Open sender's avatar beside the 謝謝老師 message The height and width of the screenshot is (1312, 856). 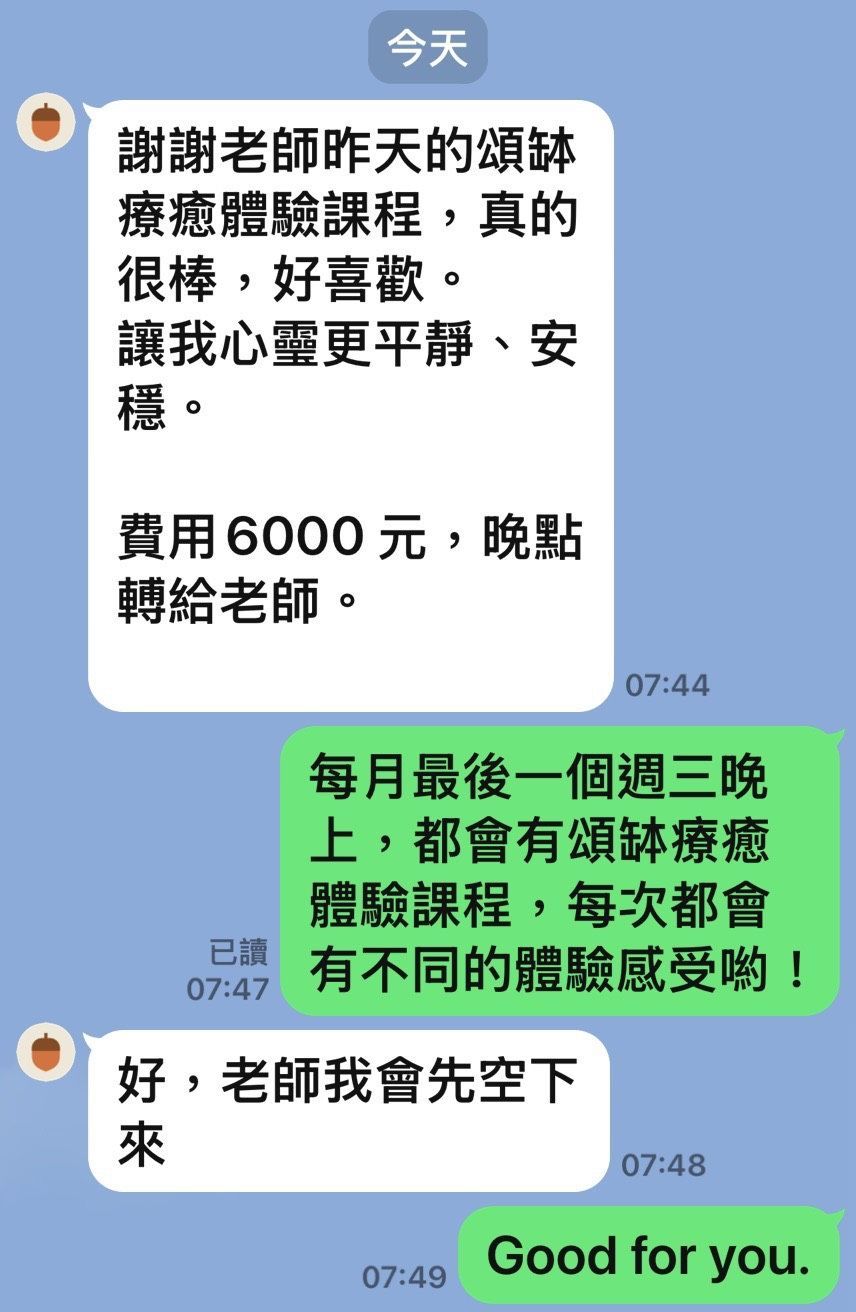[46, 123]
